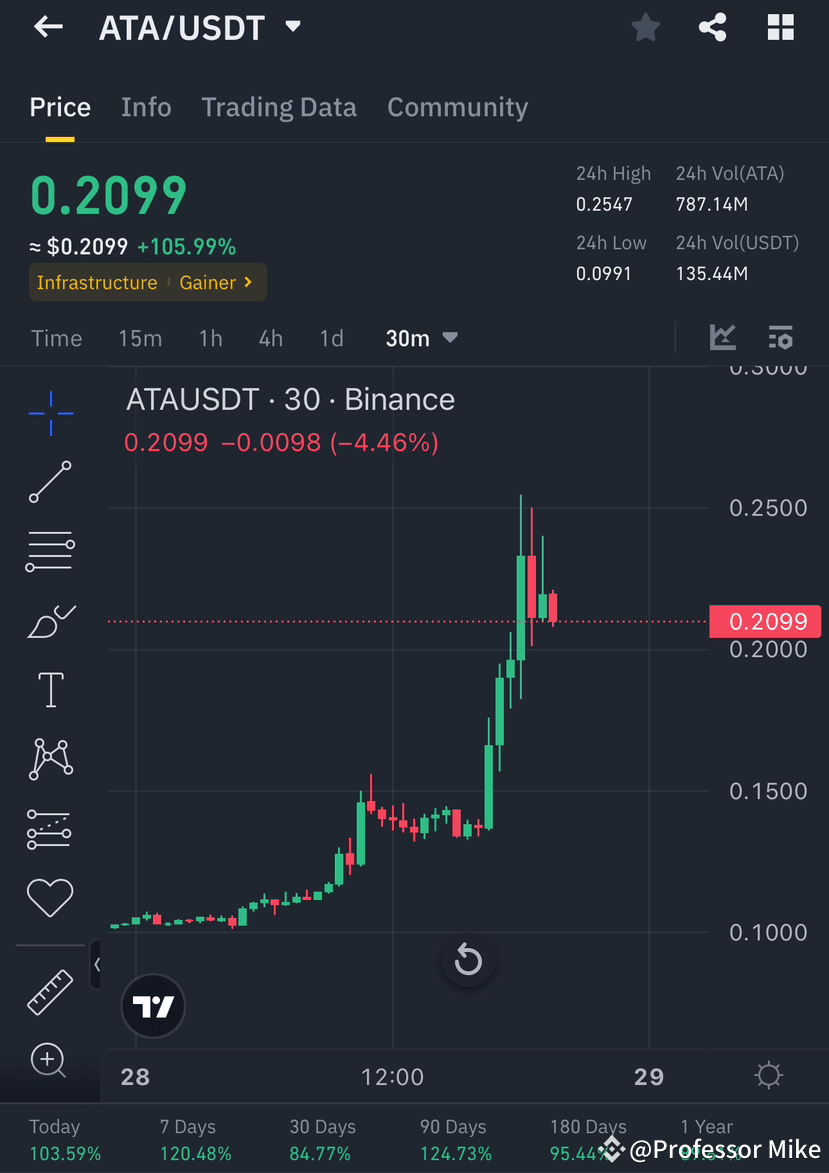Select the crosshair cursor tool

pyautogui.click(x=50, y=413)
